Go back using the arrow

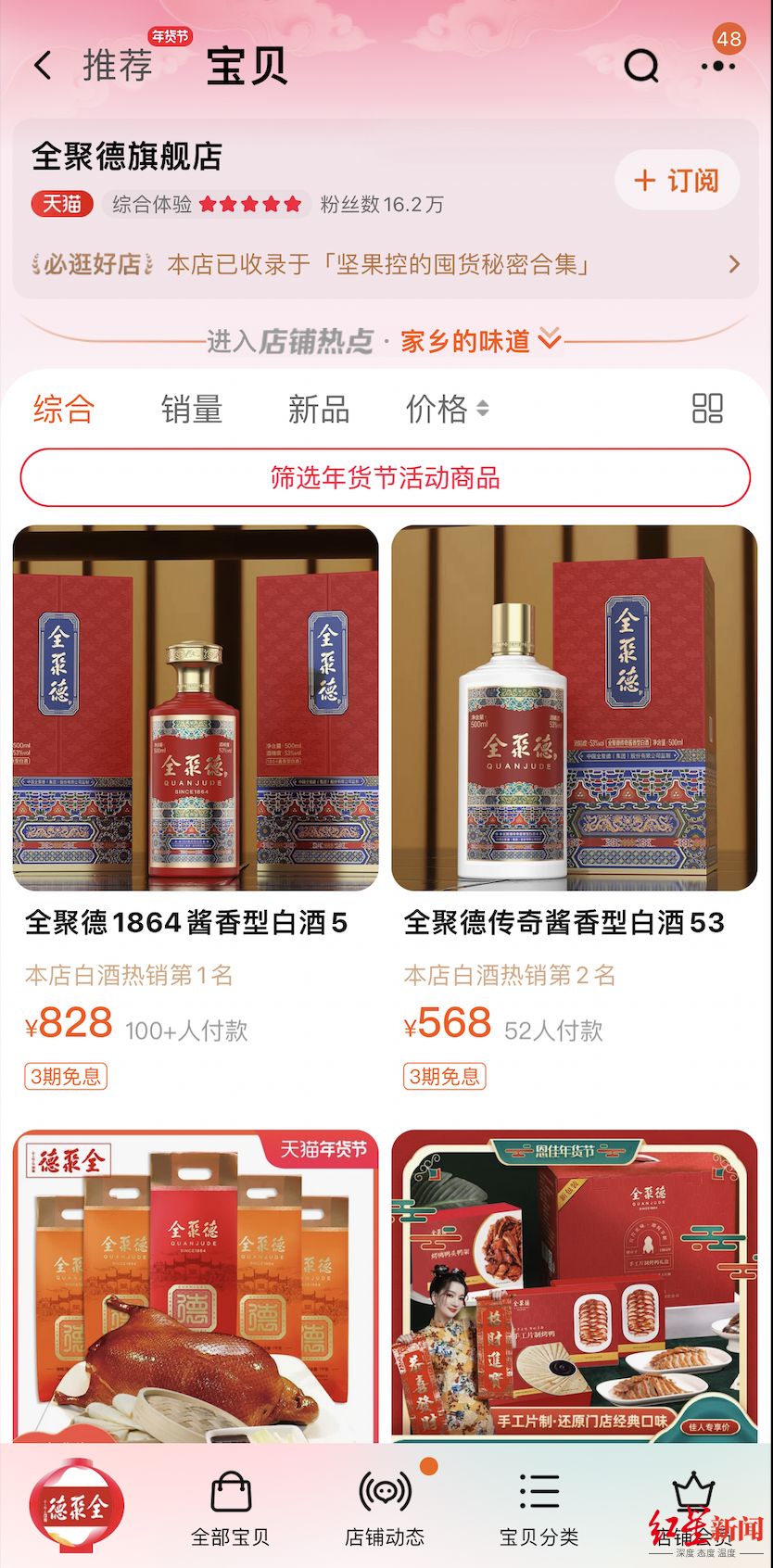43,66
